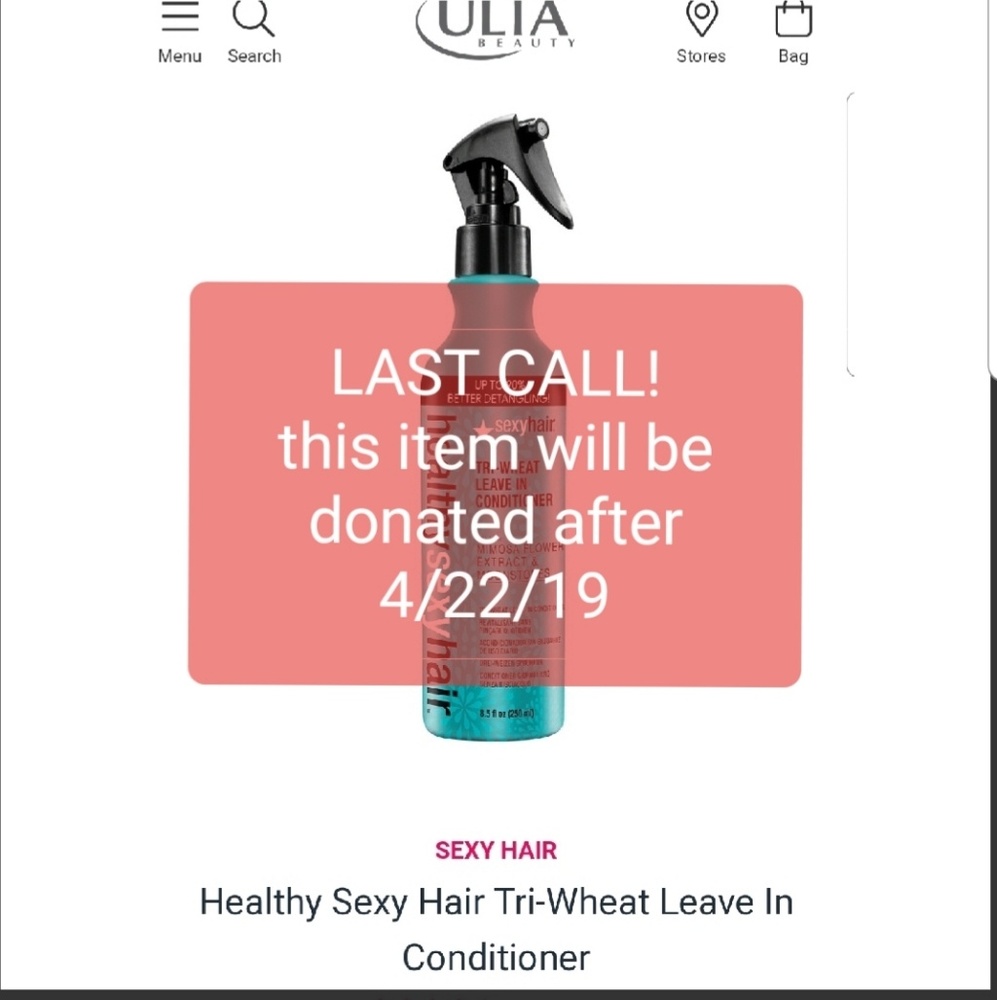Select the Menu text label
This screenshot has width=997, height=1000.
click(x=179, y=56)
